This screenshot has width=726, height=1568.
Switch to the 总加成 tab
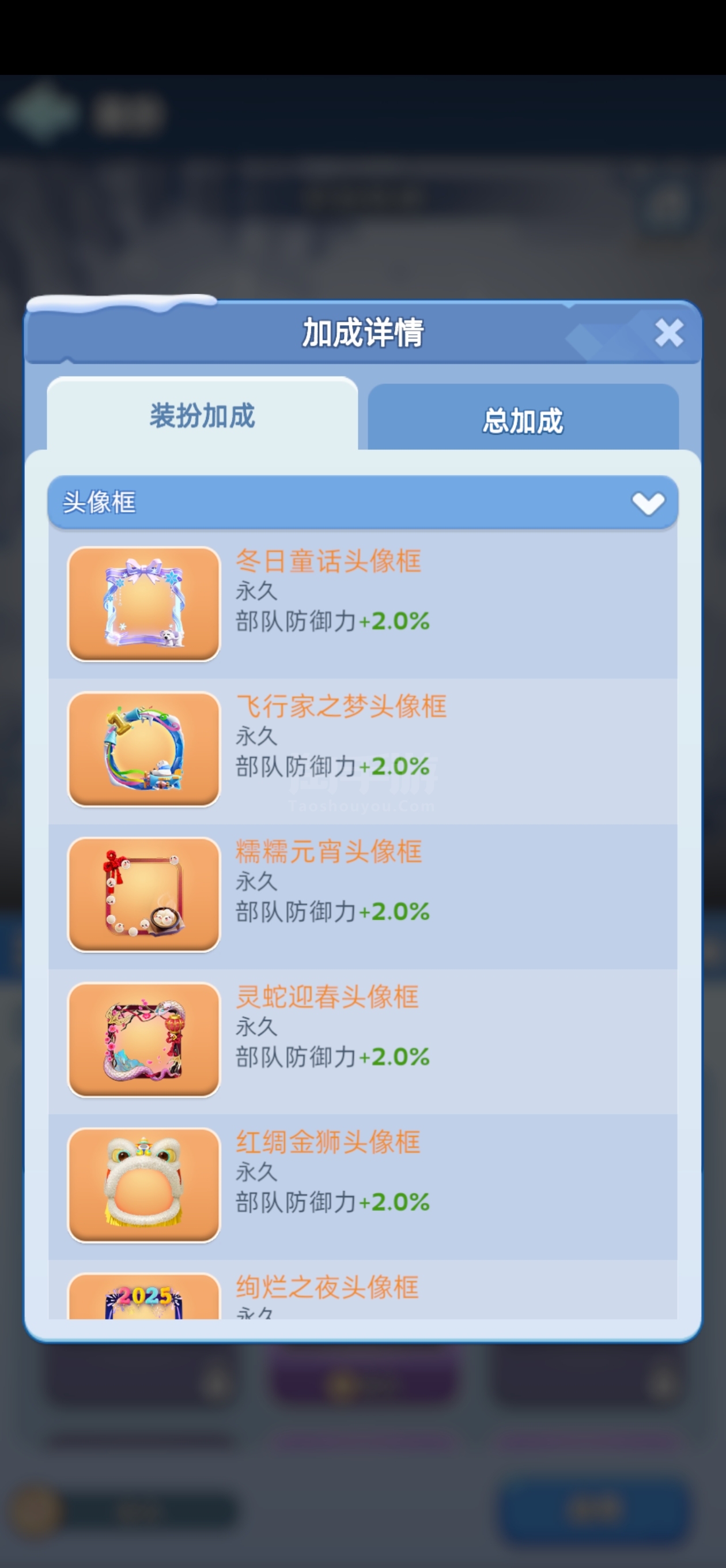point(523,419)
